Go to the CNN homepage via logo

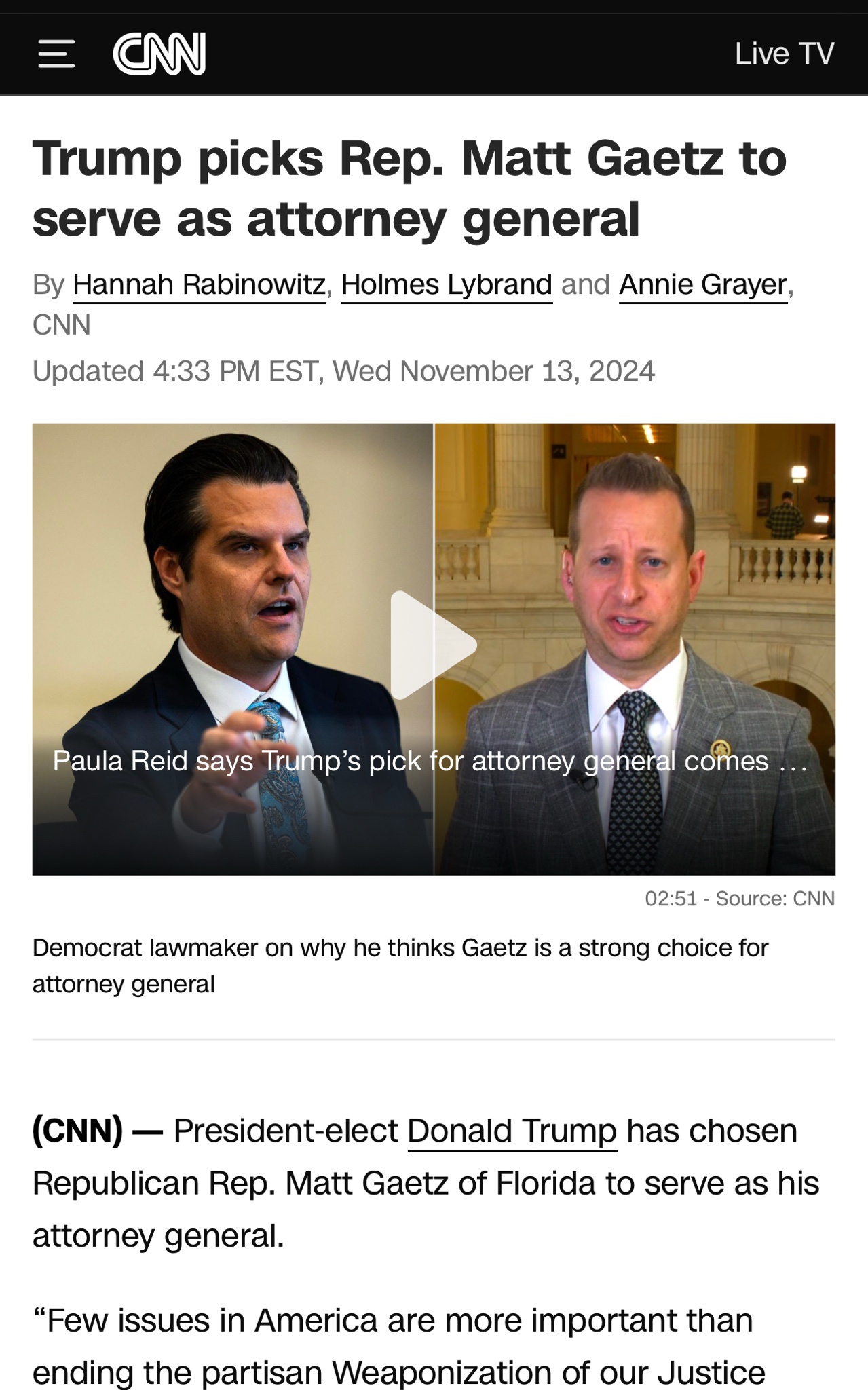159,54
